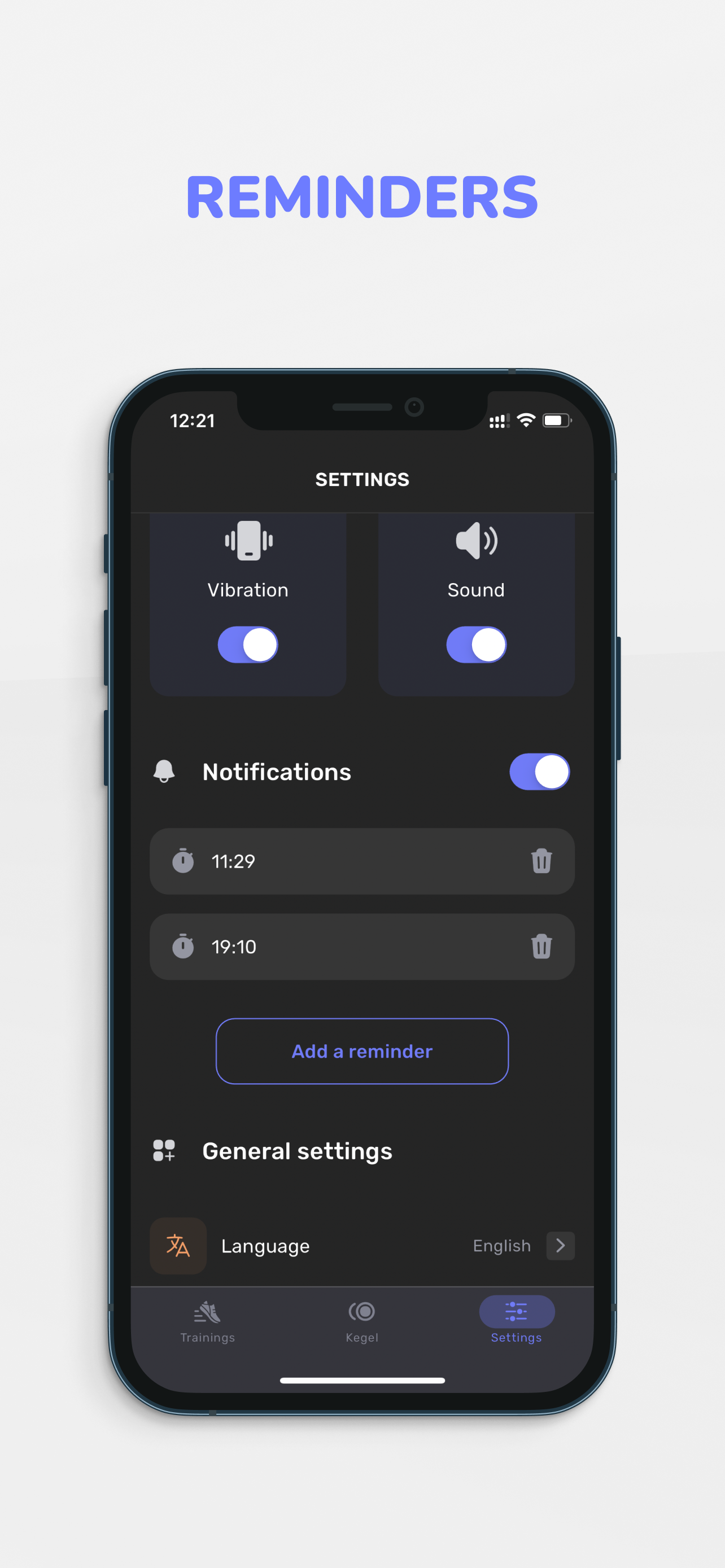725x1568 pixels.
Task: Delete the 11:29 reminder with trash icon
Action: pos(541,861)
